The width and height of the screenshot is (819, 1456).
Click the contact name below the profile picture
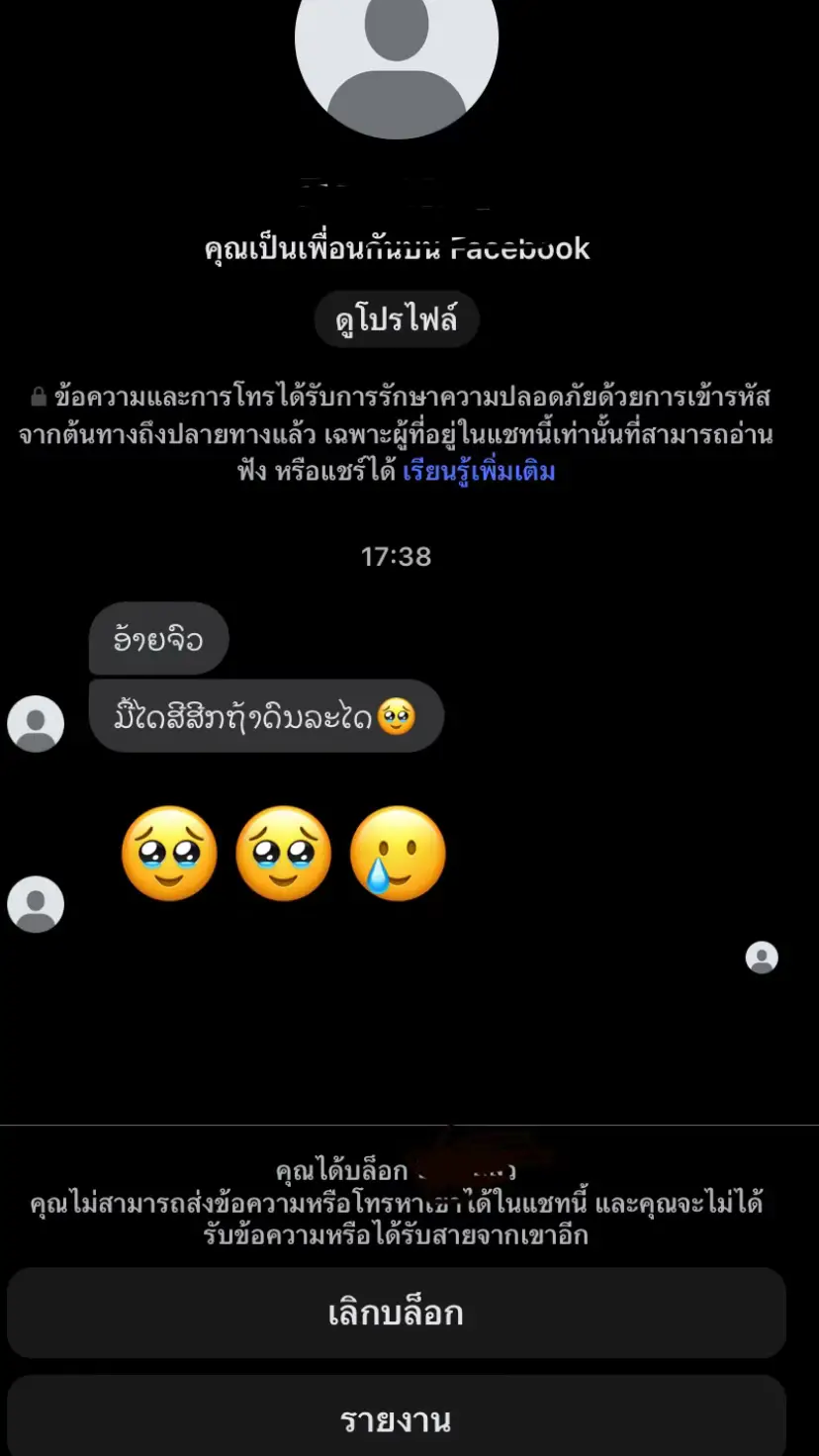[397, 193]
